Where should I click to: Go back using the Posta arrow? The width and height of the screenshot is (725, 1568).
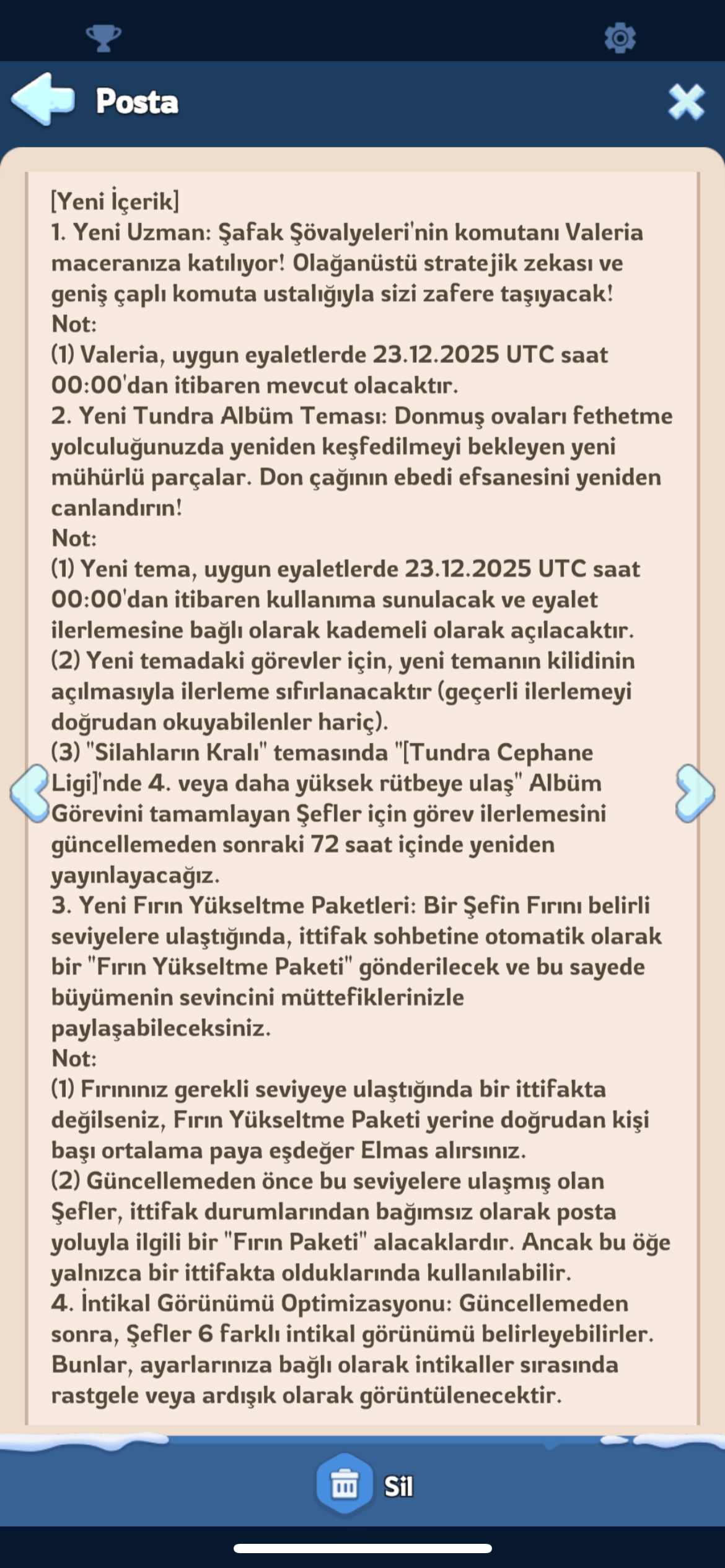point(43,100)
